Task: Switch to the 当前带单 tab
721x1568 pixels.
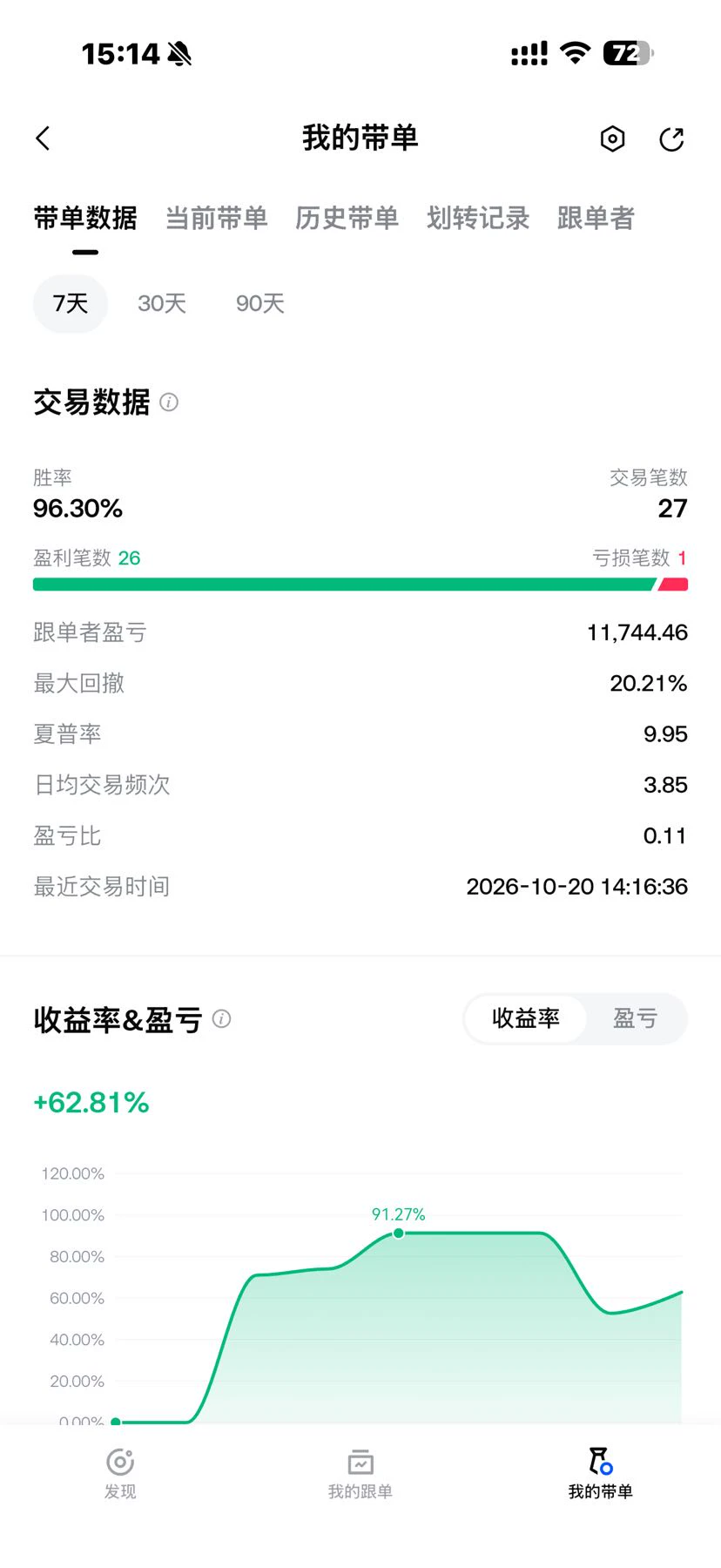Action: (x=217, y=218)
